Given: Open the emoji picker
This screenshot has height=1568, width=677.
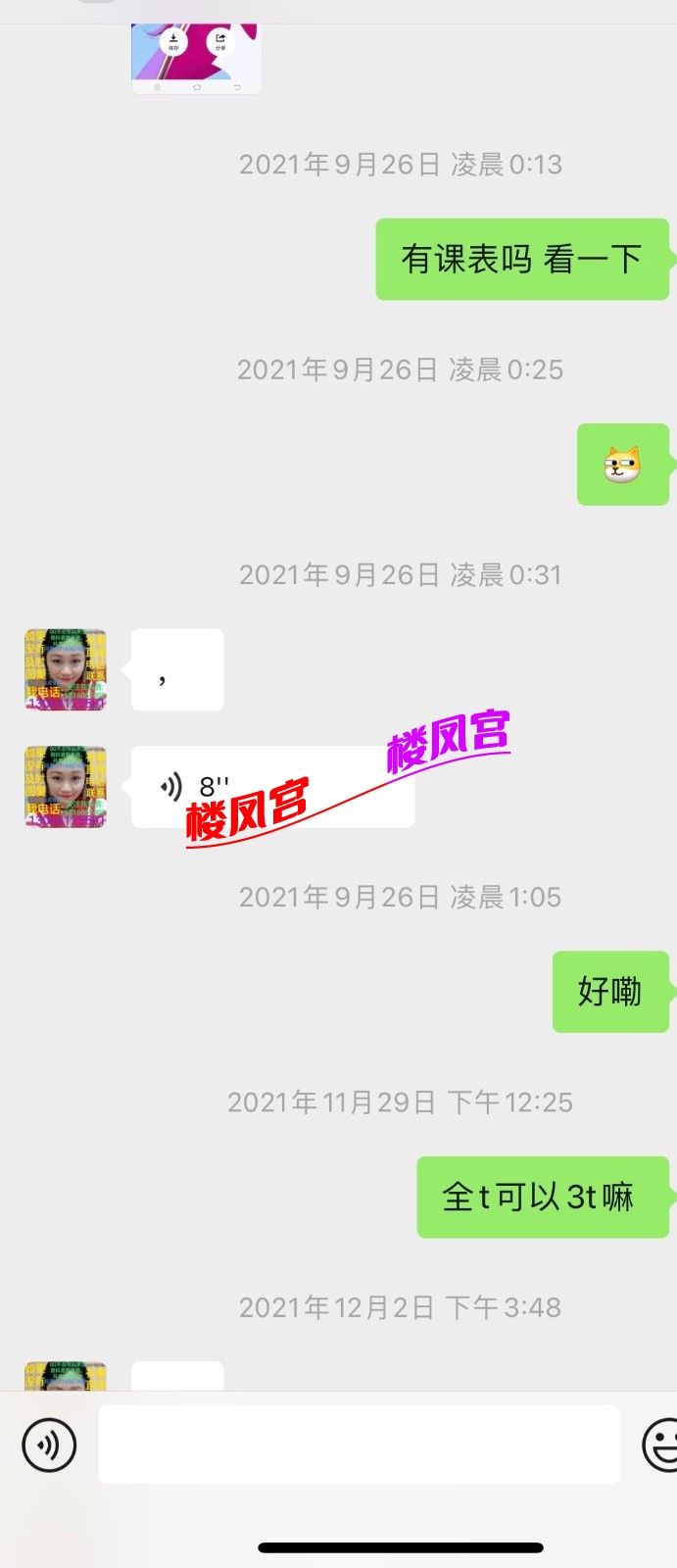Looking at the screenshot, I should 661,1445.
